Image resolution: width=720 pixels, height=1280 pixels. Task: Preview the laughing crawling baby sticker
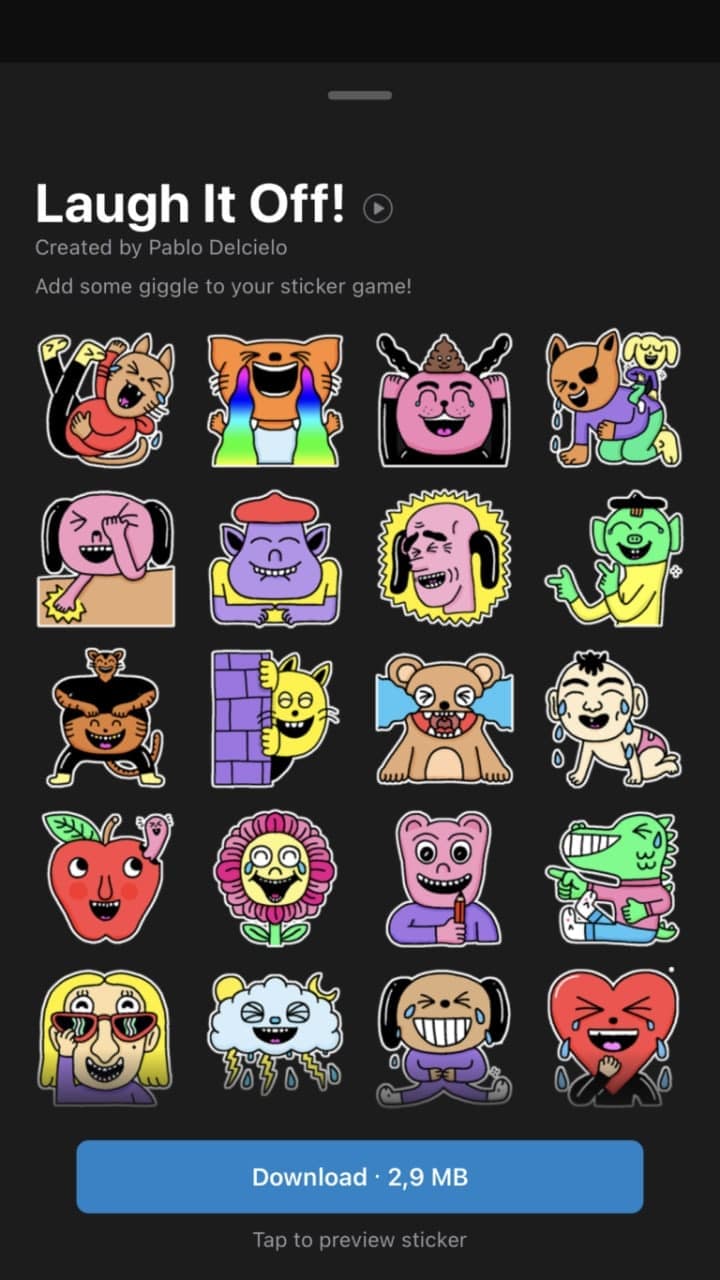click(613, 718)
